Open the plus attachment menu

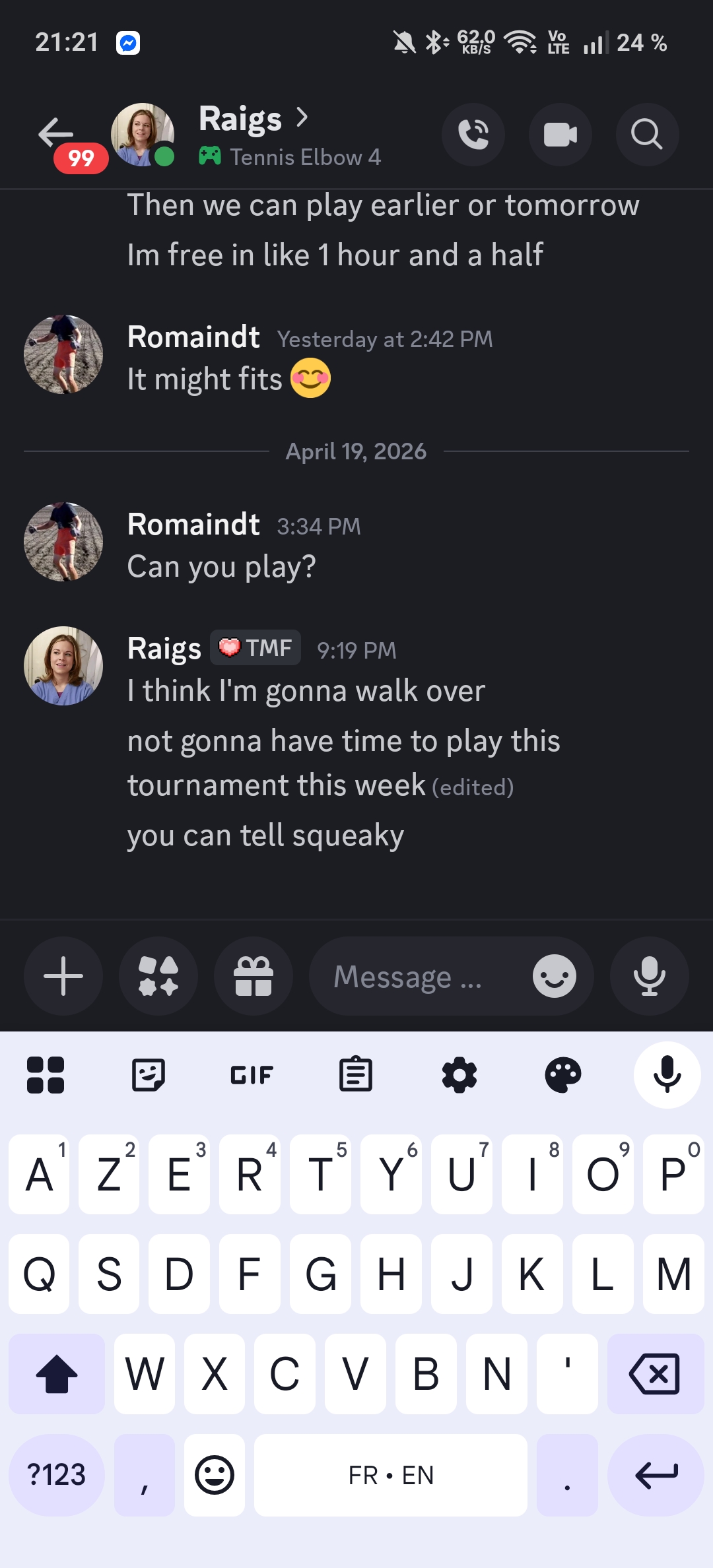(x=63, y=975)
